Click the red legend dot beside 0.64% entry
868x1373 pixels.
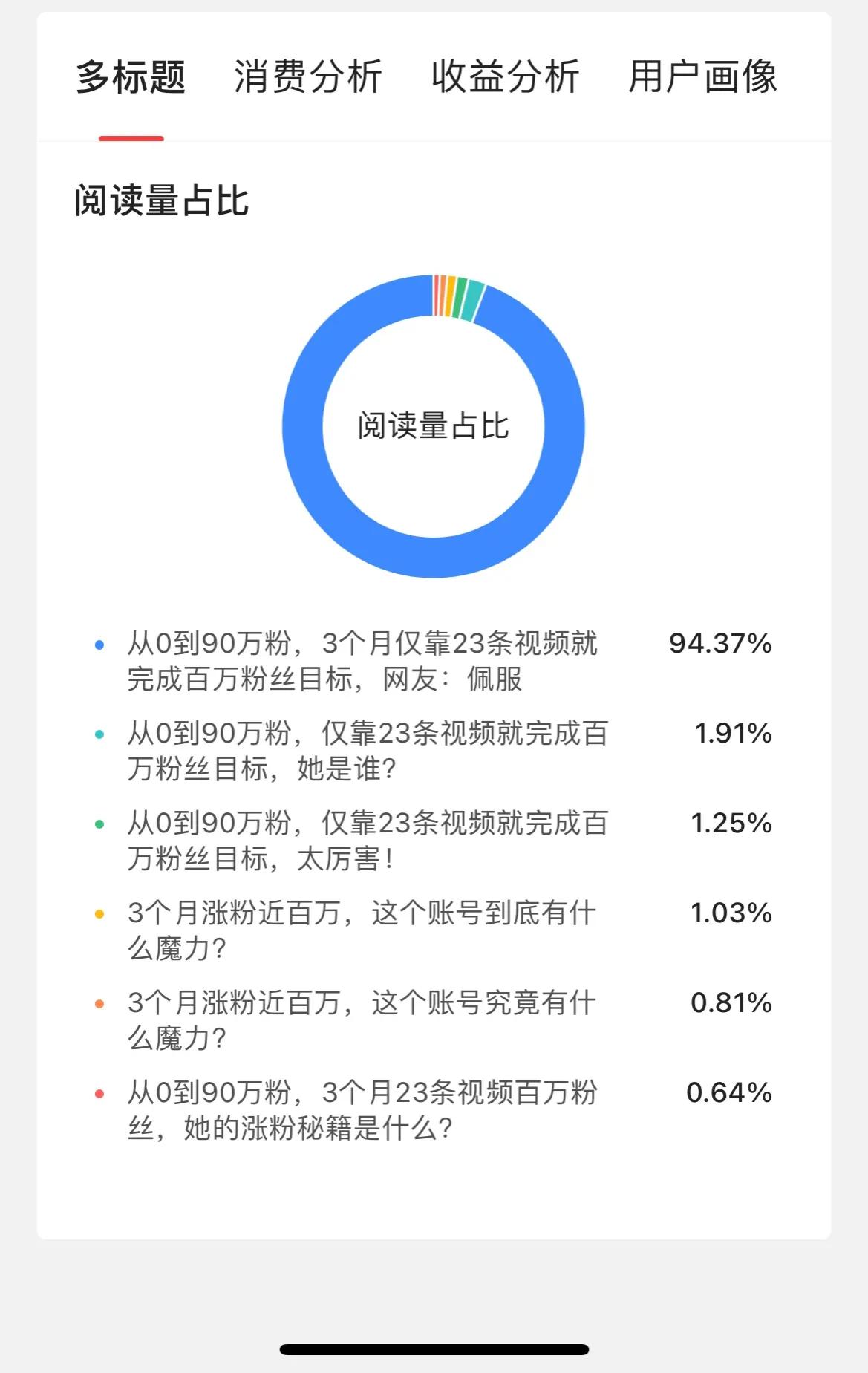pyautogui.click(x=99, y=1093)
